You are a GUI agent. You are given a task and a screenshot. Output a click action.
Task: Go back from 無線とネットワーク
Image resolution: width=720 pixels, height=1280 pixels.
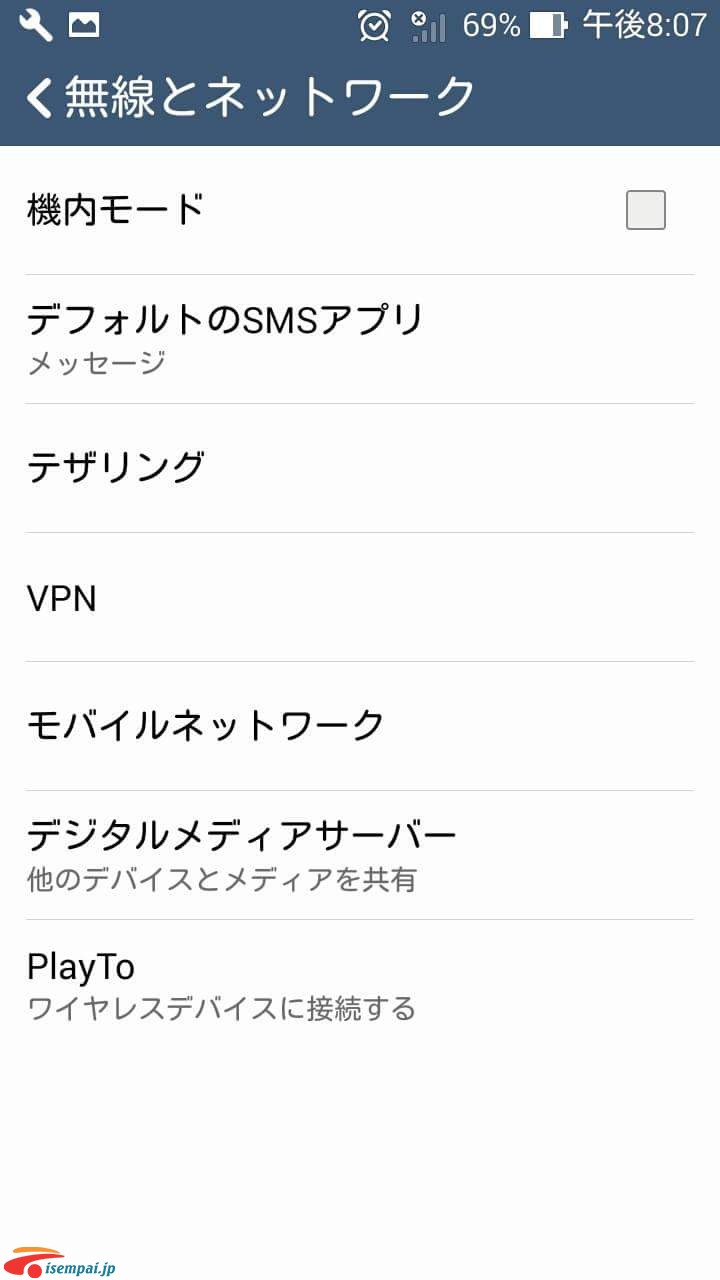[39, 97]
